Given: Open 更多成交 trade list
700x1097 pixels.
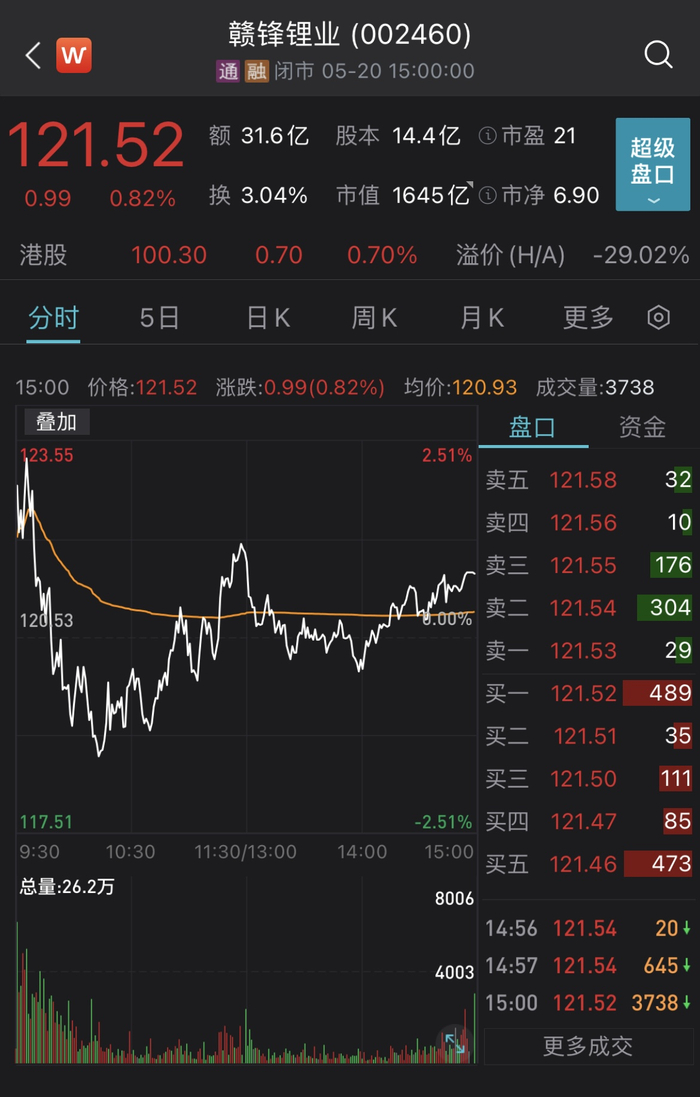Looking at the screenshot, I should (588, 1046).
